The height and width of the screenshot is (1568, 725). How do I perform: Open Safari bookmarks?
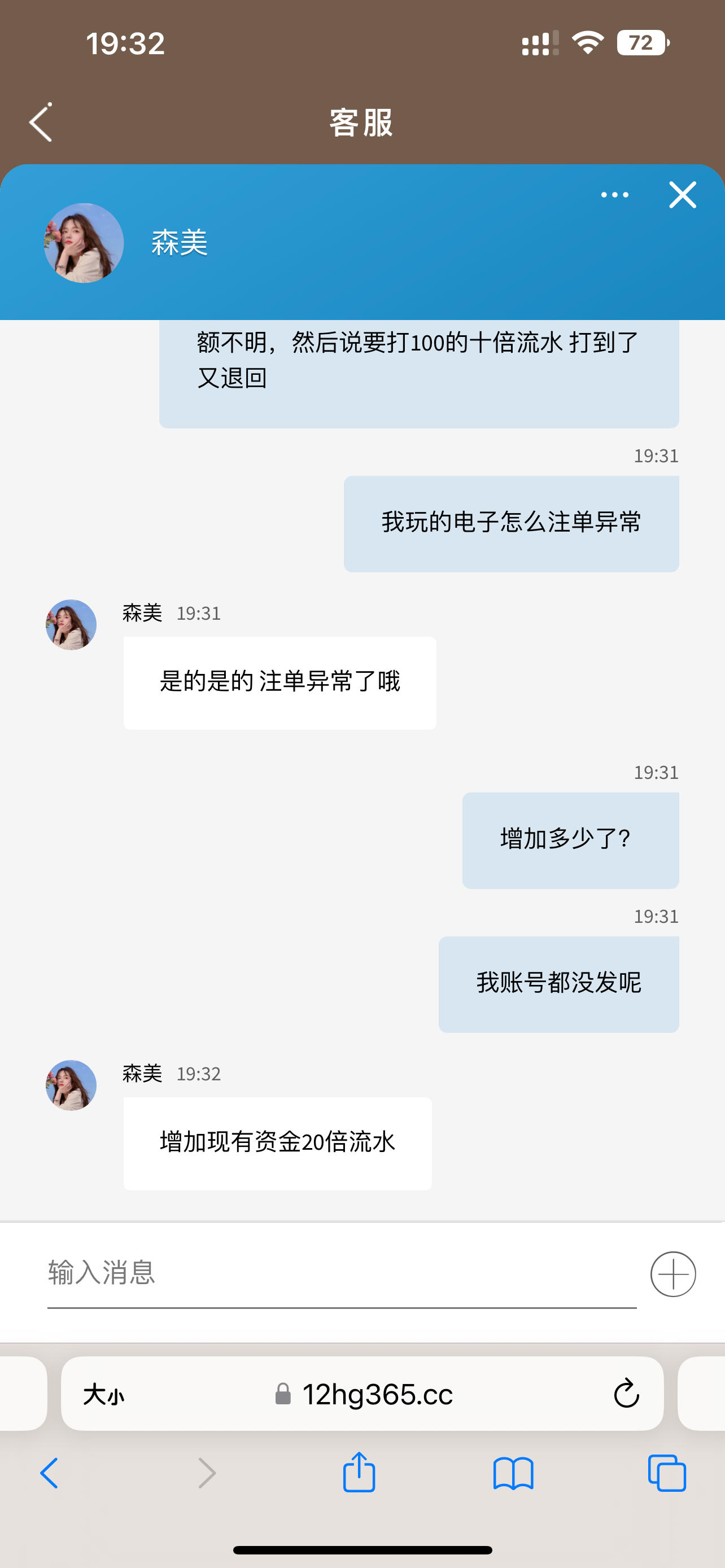coord(513,1473)
